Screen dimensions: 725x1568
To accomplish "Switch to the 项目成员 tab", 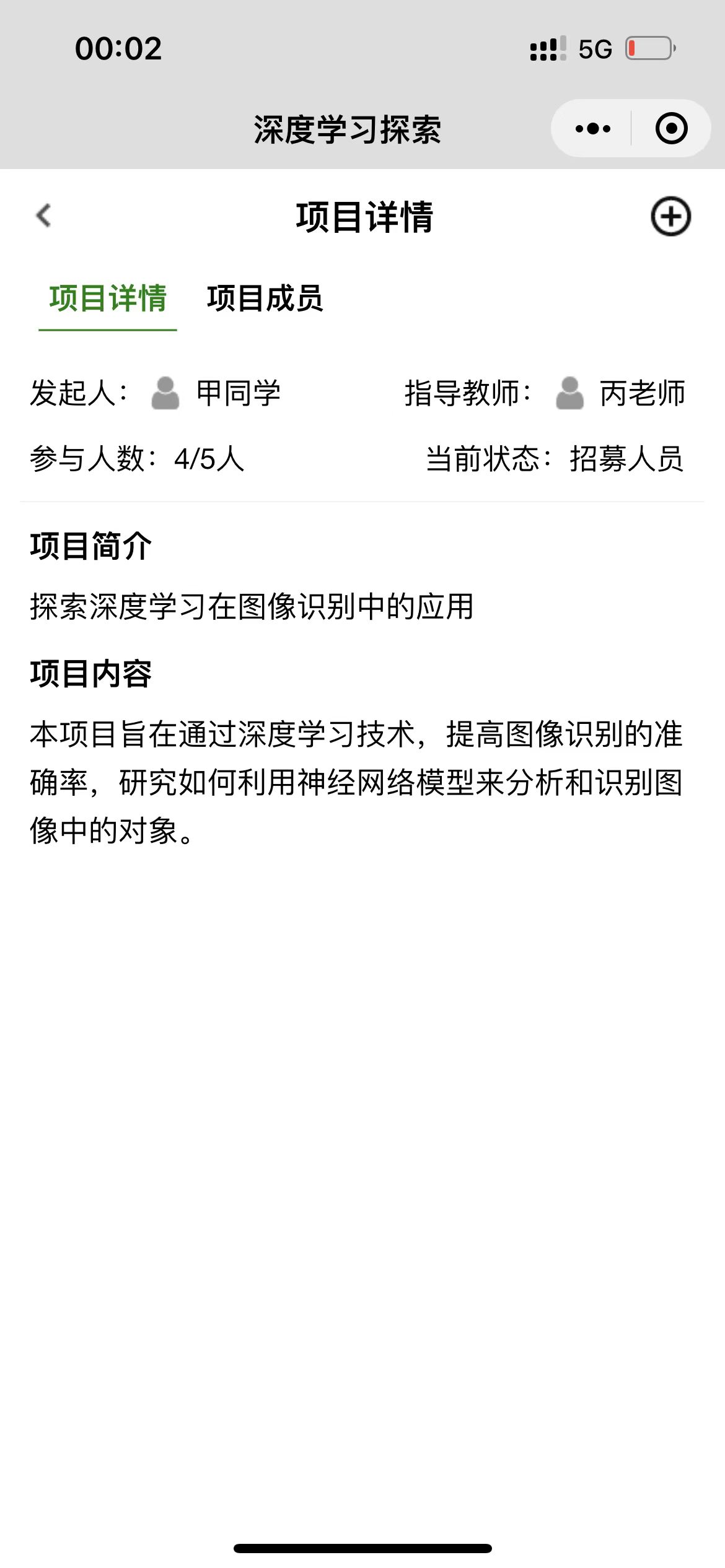I will click(x=265, y=298).
